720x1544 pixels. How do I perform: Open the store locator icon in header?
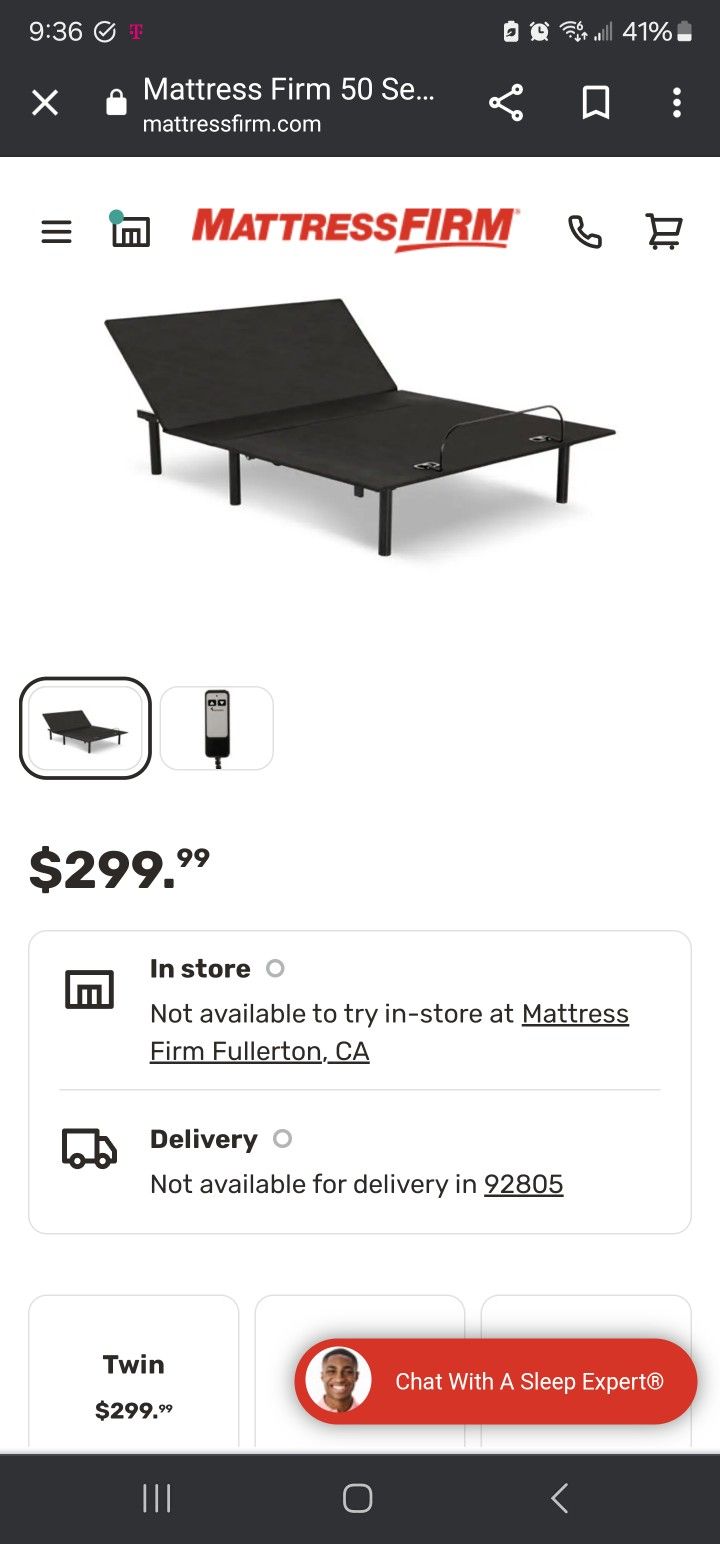tap(131, 229)
